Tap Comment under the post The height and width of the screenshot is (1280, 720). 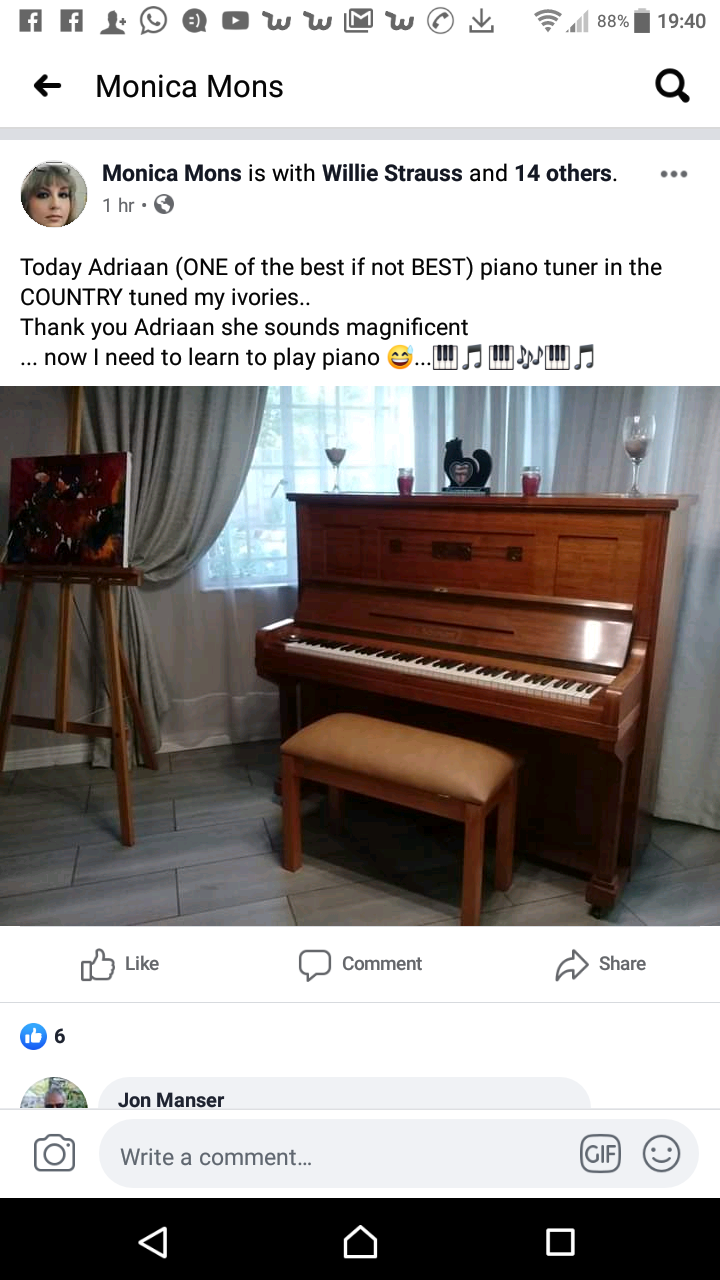coord(360,964)
